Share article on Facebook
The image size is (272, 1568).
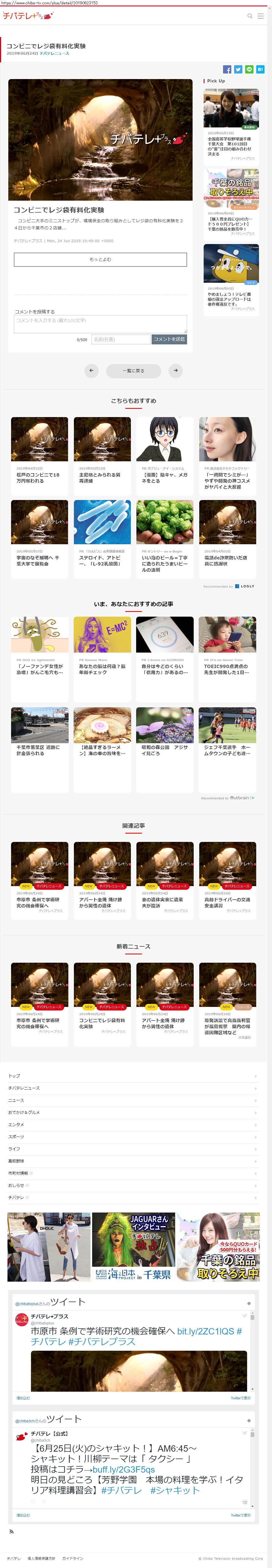pyautogui.click(x=227, y=69)
